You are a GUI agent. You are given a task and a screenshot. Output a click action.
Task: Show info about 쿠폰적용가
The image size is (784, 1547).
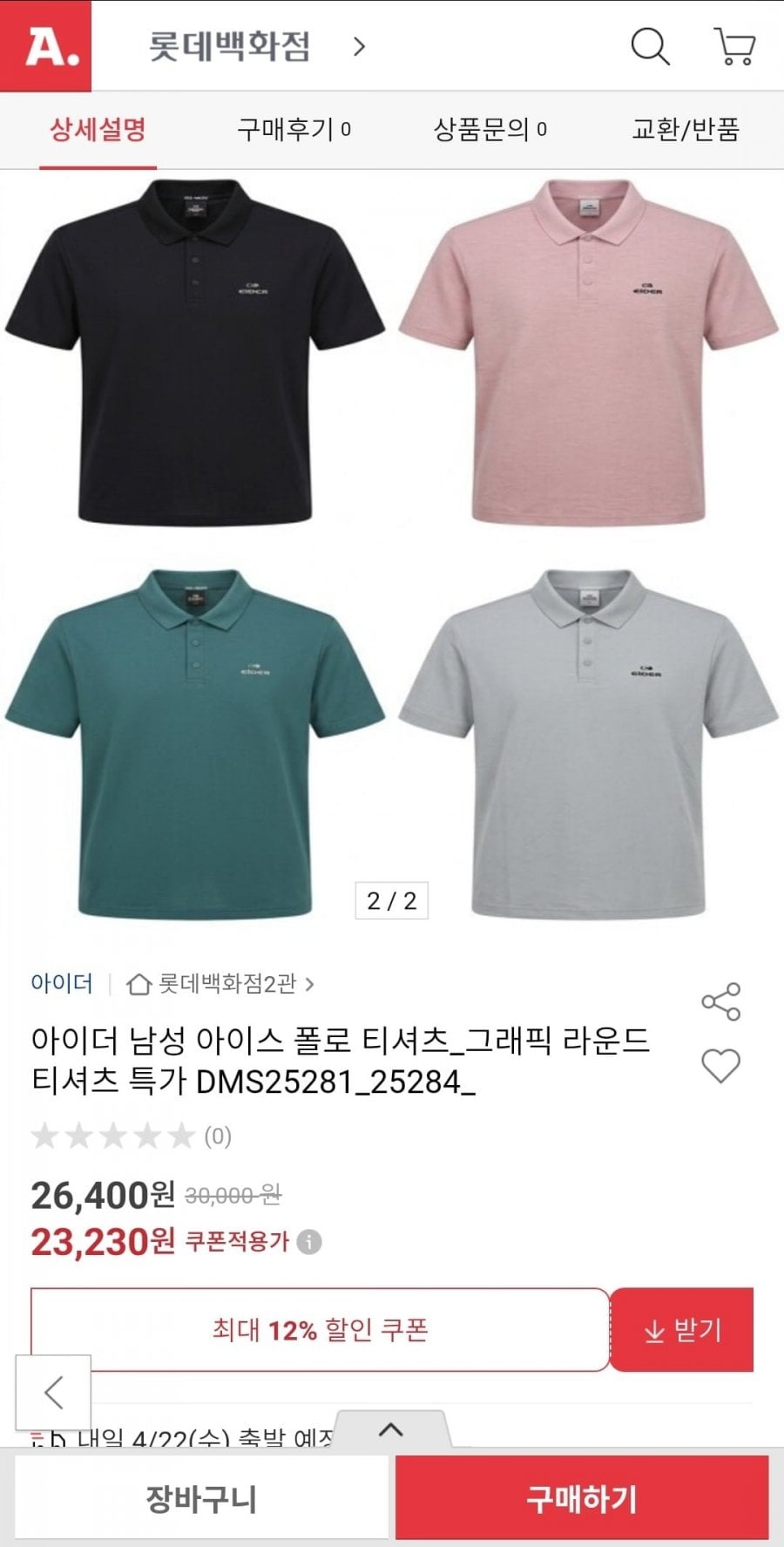point(309,1241)
